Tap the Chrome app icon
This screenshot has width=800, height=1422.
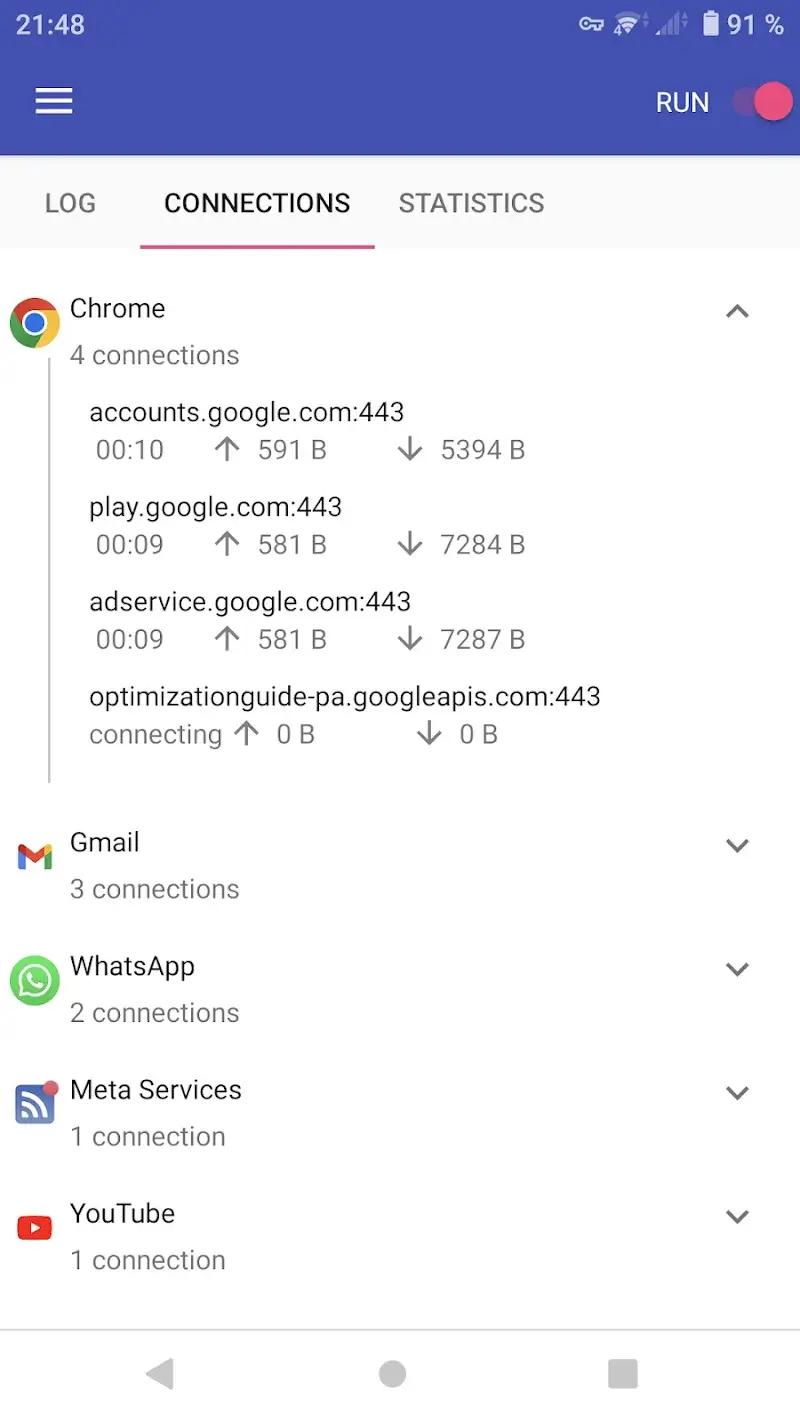point(34,322)
